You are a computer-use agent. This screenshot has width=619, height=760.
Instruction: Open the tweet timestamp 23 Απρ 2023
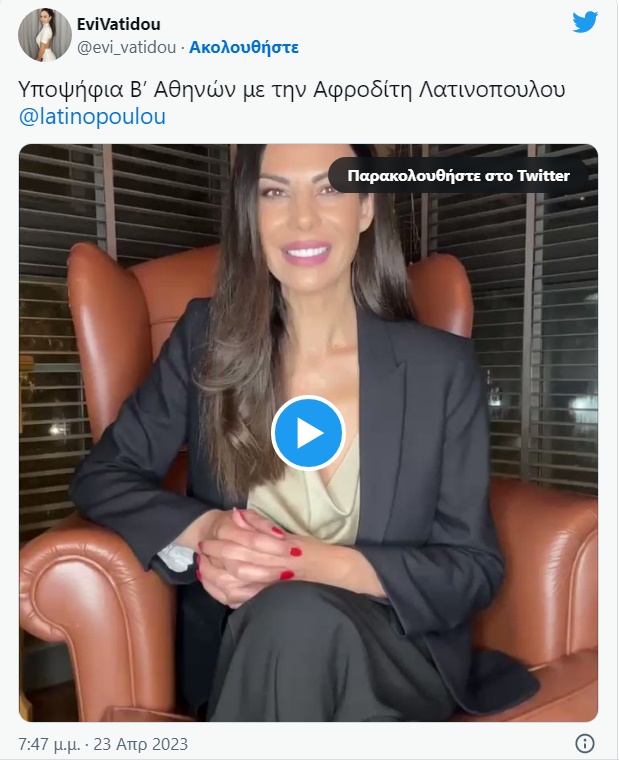[103, 744]
